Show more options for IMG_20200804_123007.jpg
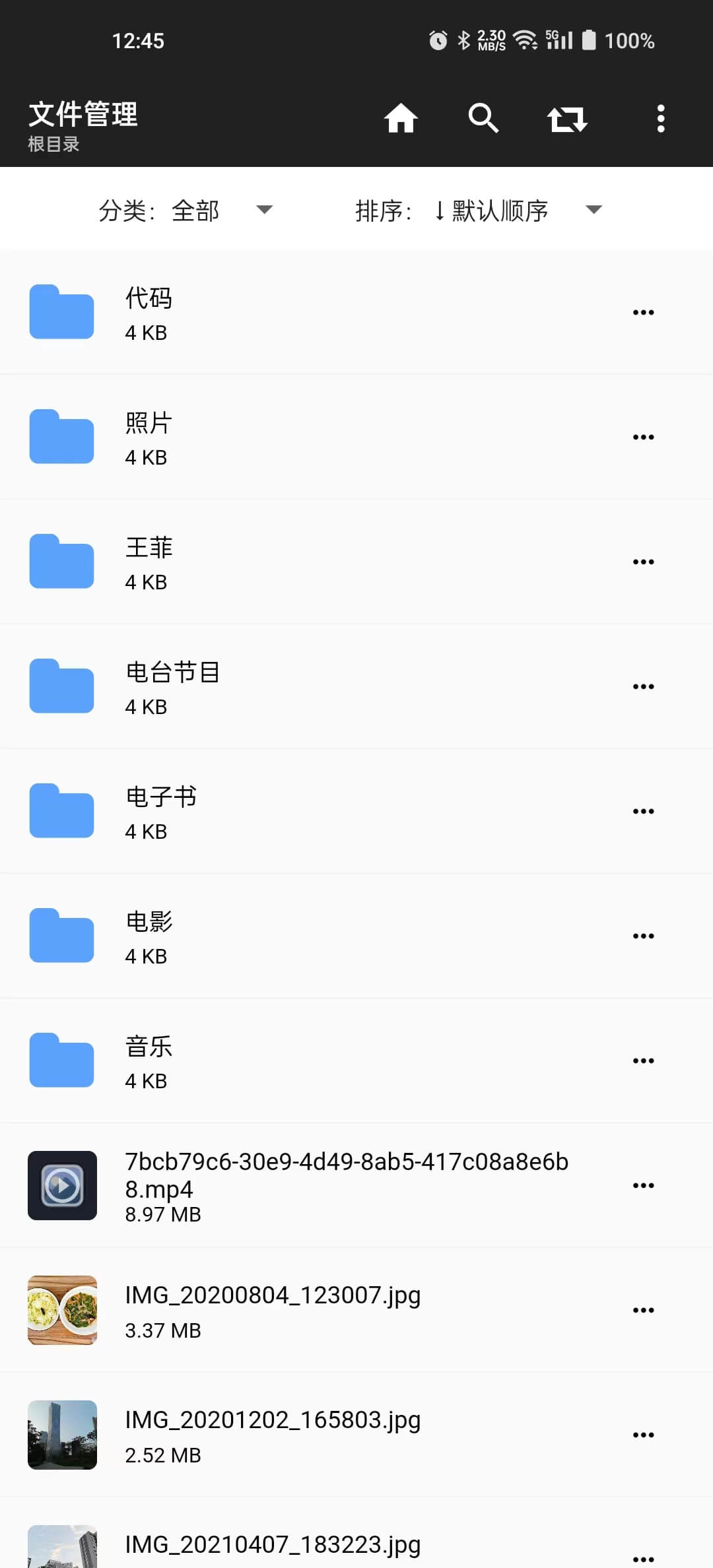 644,1310
